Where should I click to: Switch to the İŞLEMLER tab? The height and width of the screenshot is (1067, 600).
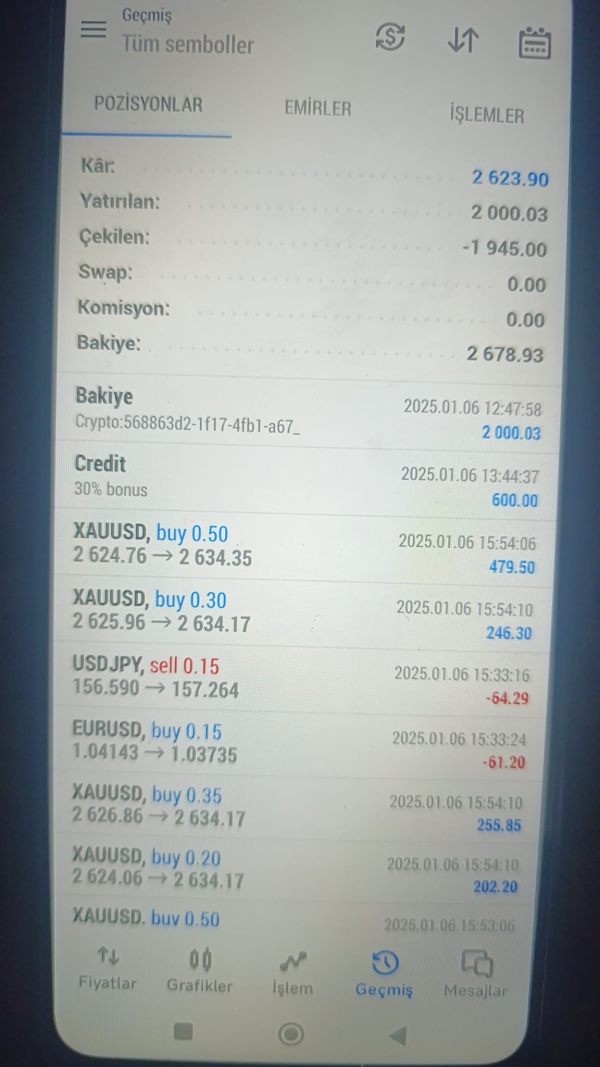coord(486,114)
